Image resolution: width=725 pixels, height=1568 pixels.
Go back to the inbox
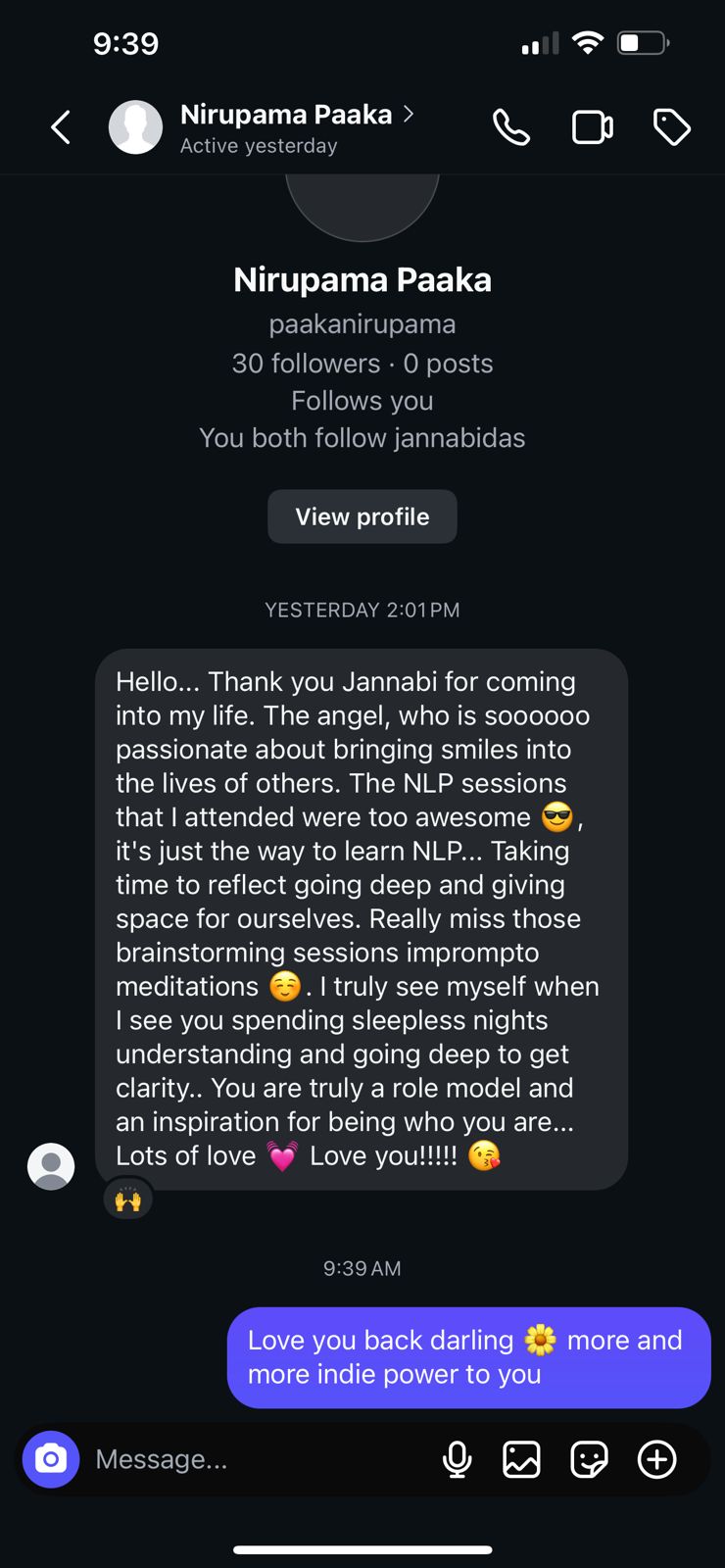pyautogui.click(x=61, y=127)
